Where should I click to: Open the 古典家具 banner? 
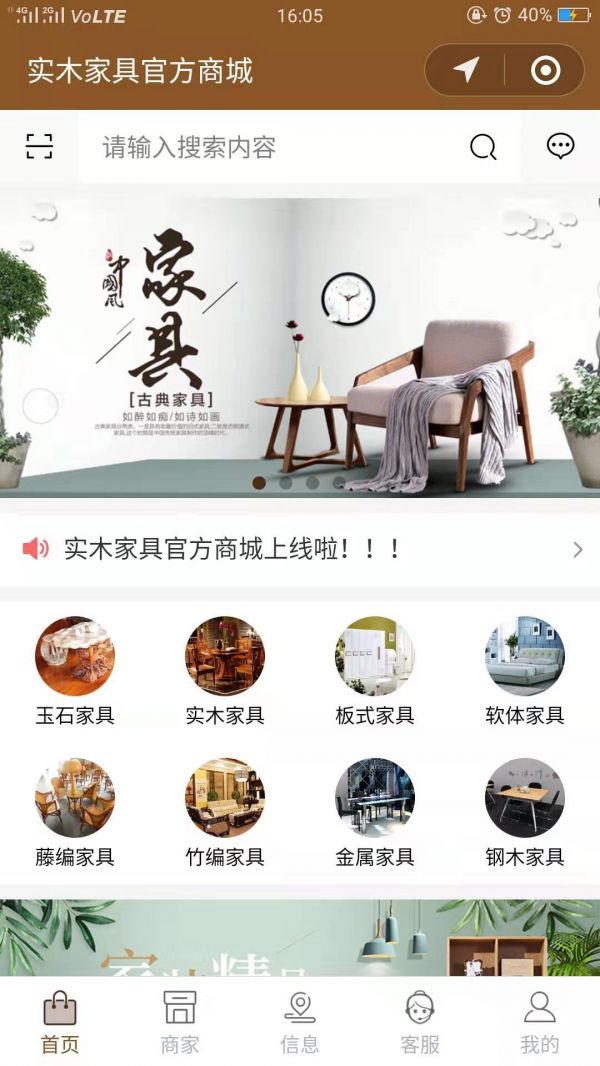point(300,345)
